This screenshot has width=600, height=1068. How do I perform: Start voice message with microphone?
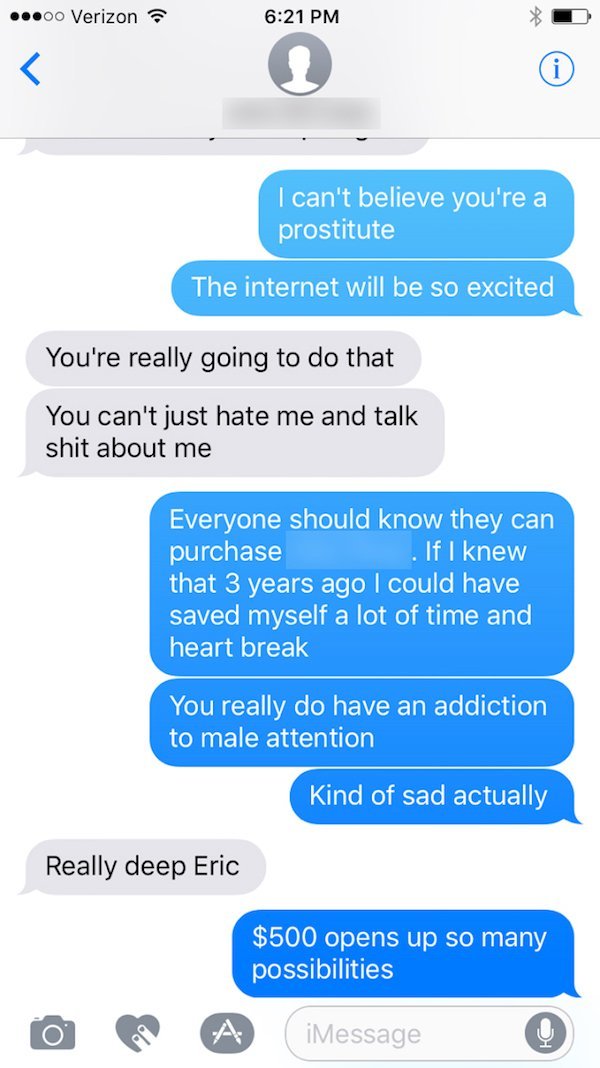pyautogui.click(x=545, y=1032)
